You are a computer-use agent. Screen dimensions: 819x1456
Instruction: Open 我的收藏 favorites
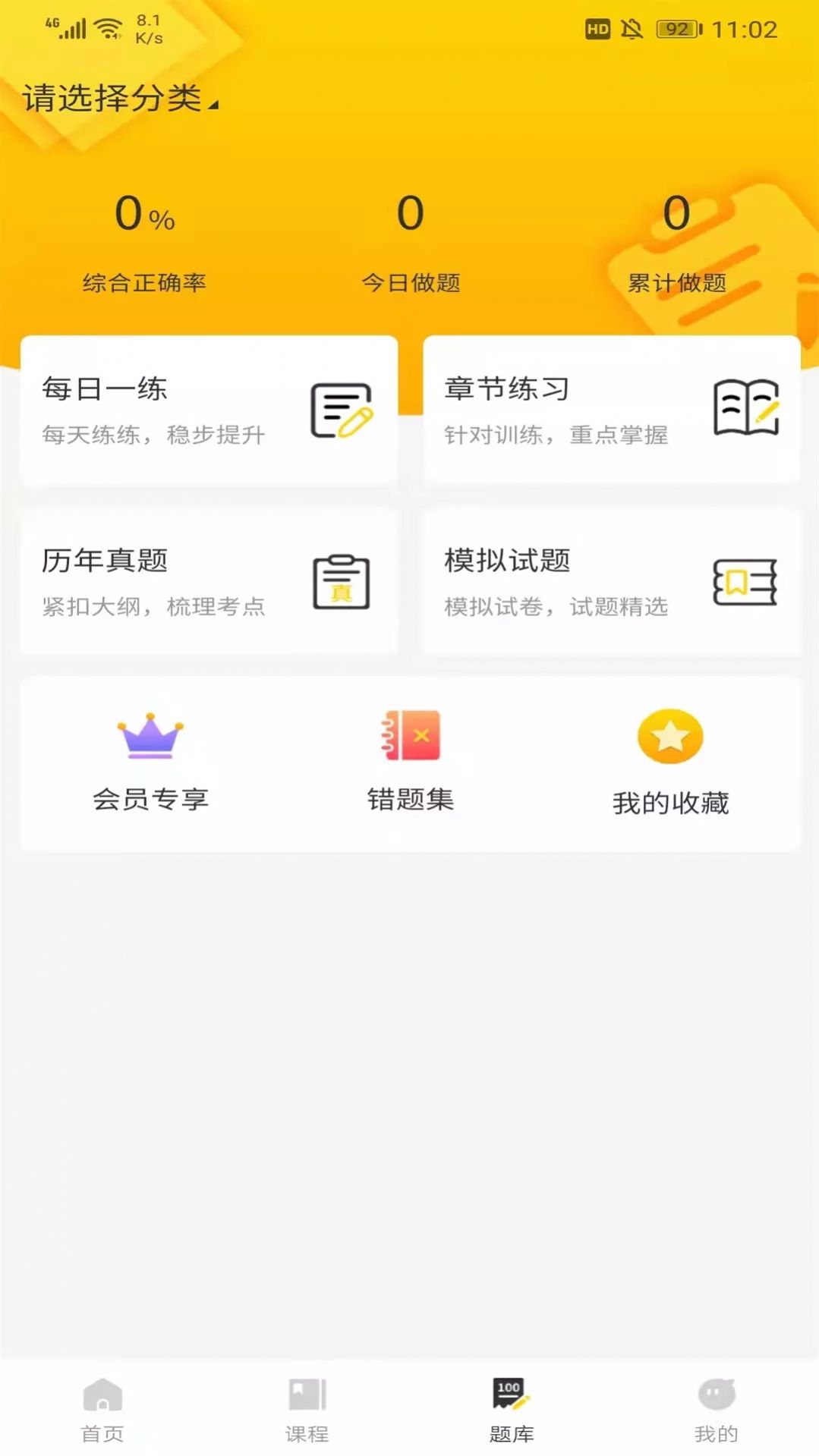(670, 763)
